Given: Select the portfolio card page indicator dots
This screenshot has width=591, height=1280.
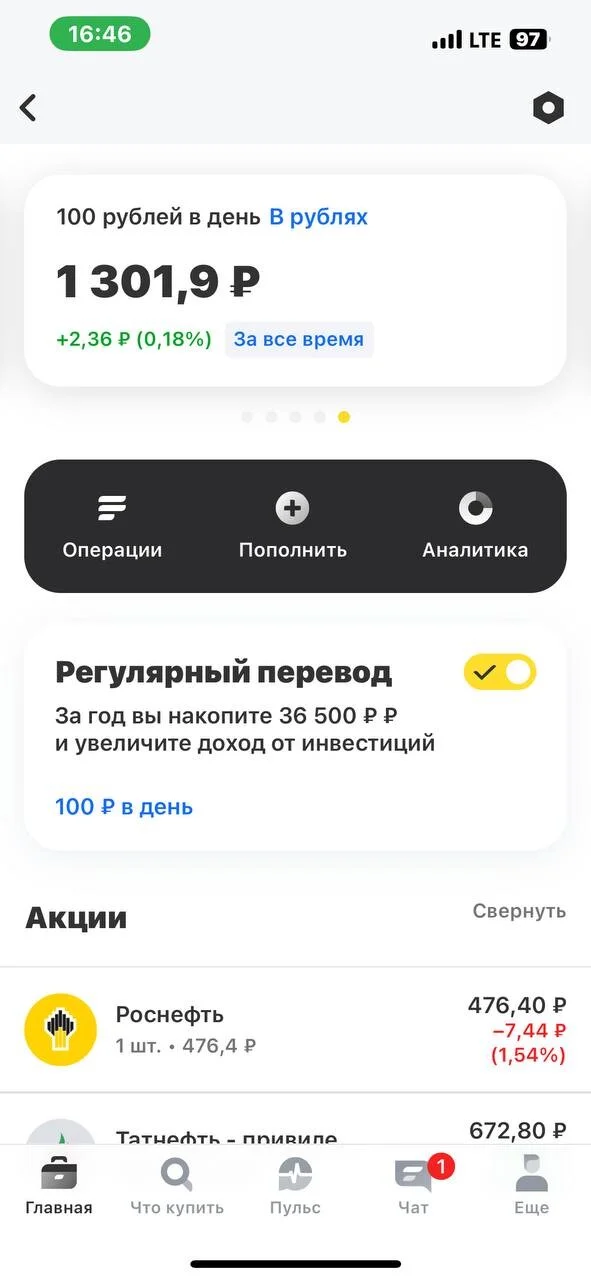Looking at the screenshot, I should pos(295,417).
